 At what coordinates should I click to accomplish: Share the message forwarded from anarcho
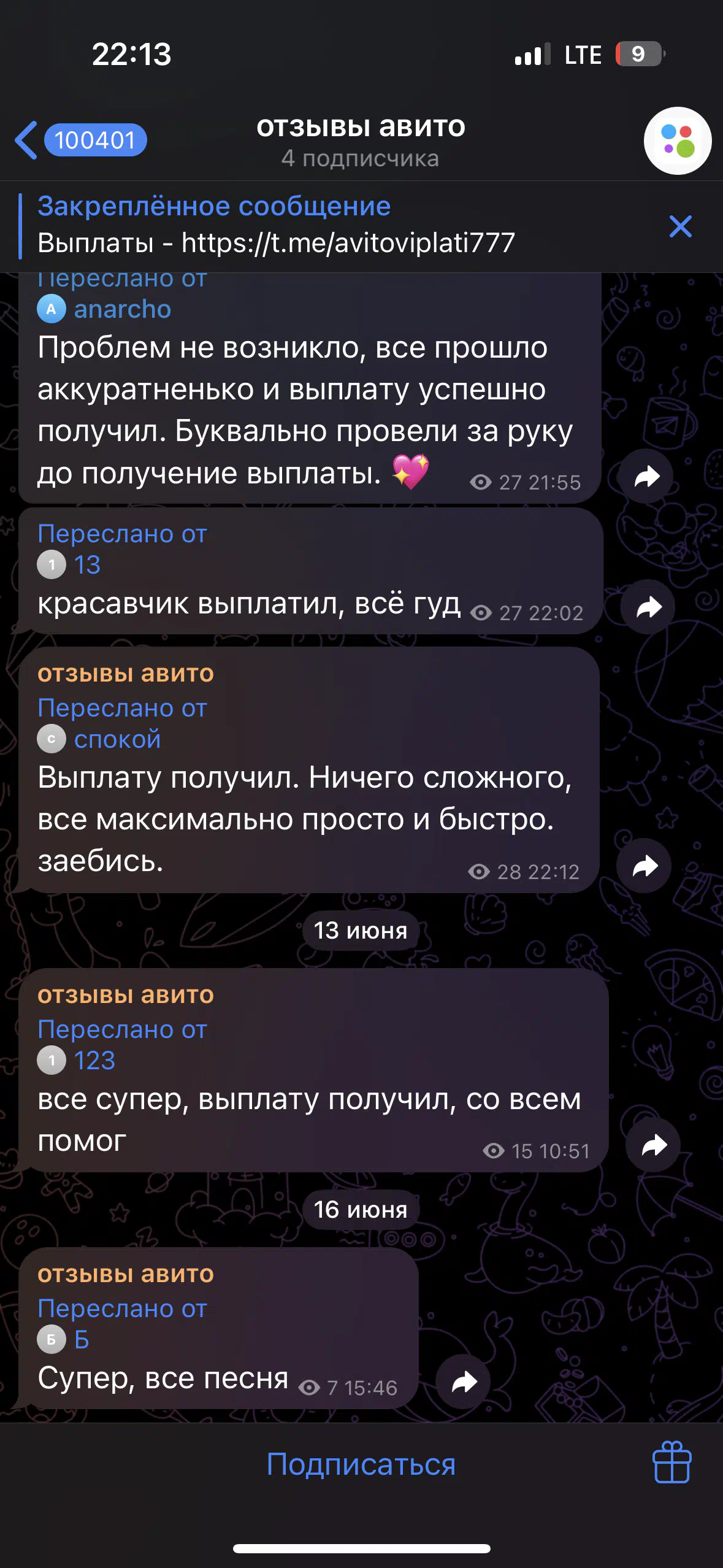tap(646, 476)
